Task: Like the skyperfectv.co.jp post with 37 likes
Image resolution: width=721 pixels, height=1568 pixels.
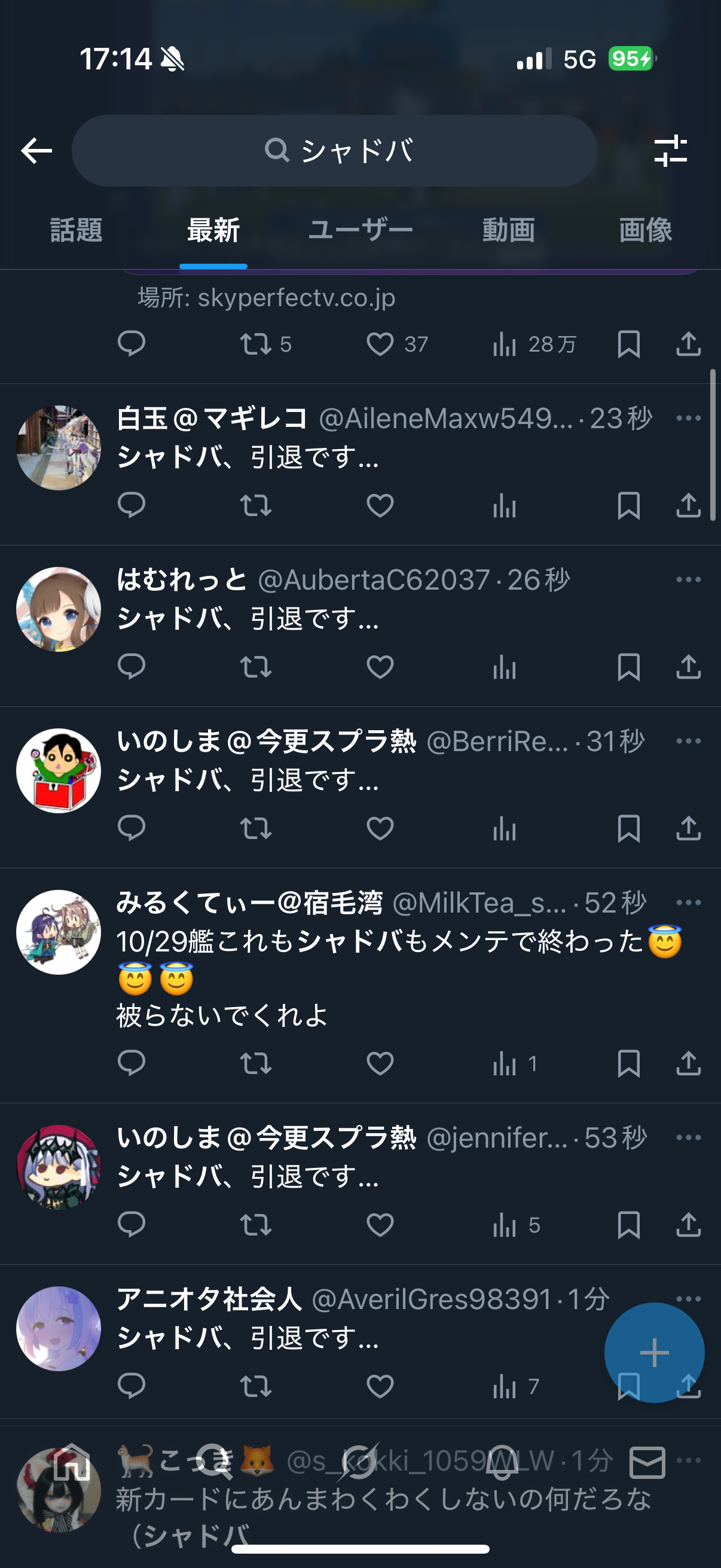Action: [x=380, y=344]
